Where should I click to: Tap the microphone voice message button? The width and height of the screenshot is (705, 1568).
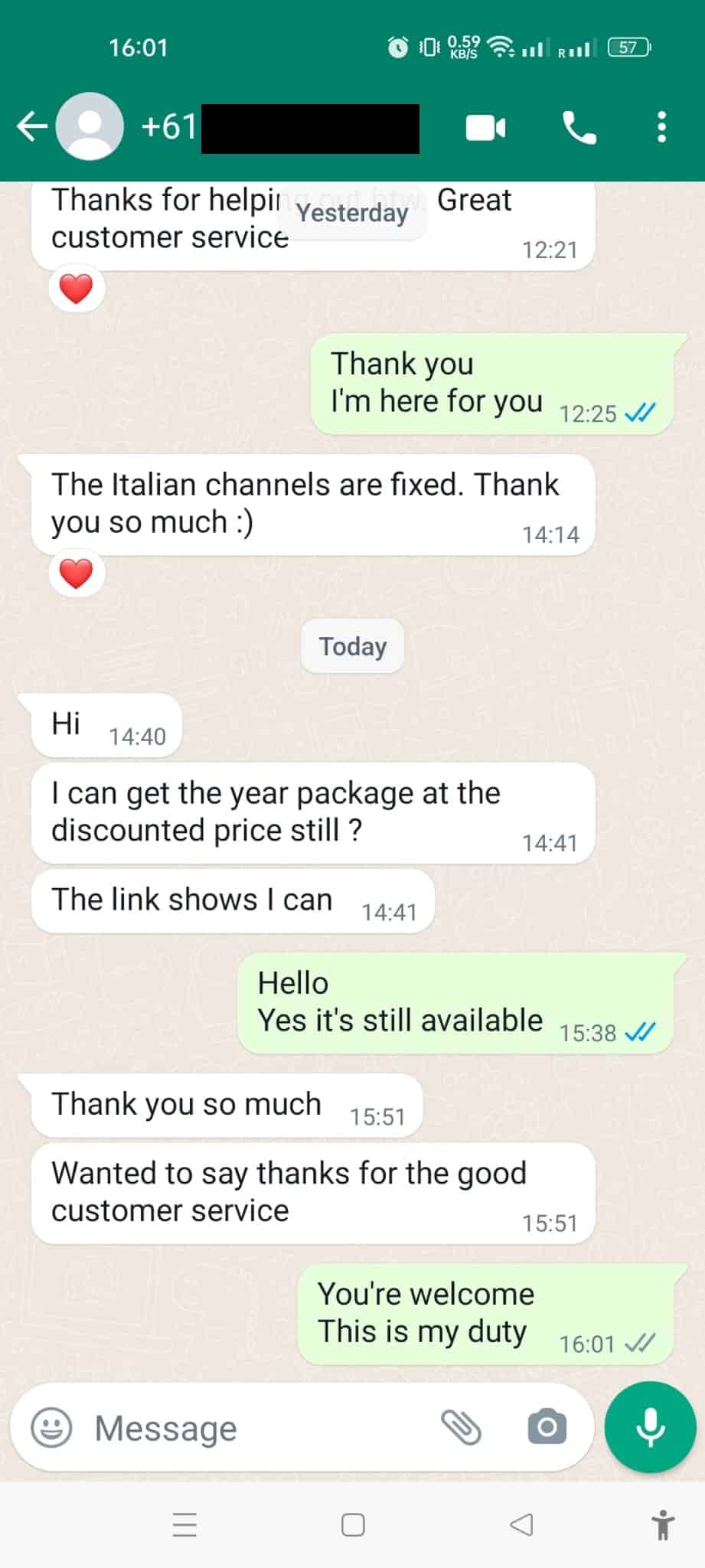pos(650,1427)
